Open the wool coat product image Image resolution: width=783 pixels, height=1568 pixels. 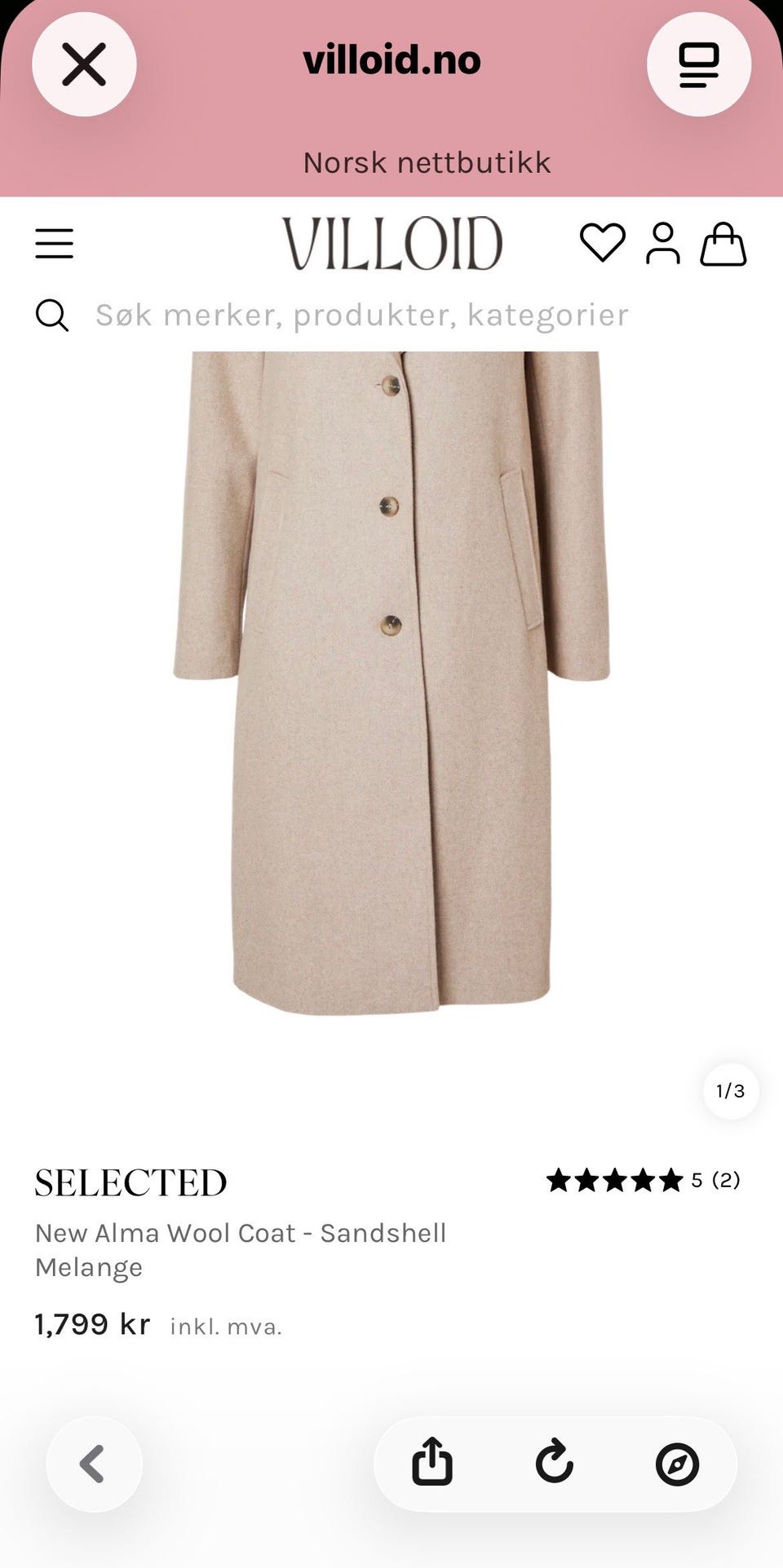pyautogui.click(x=391, y=683)
